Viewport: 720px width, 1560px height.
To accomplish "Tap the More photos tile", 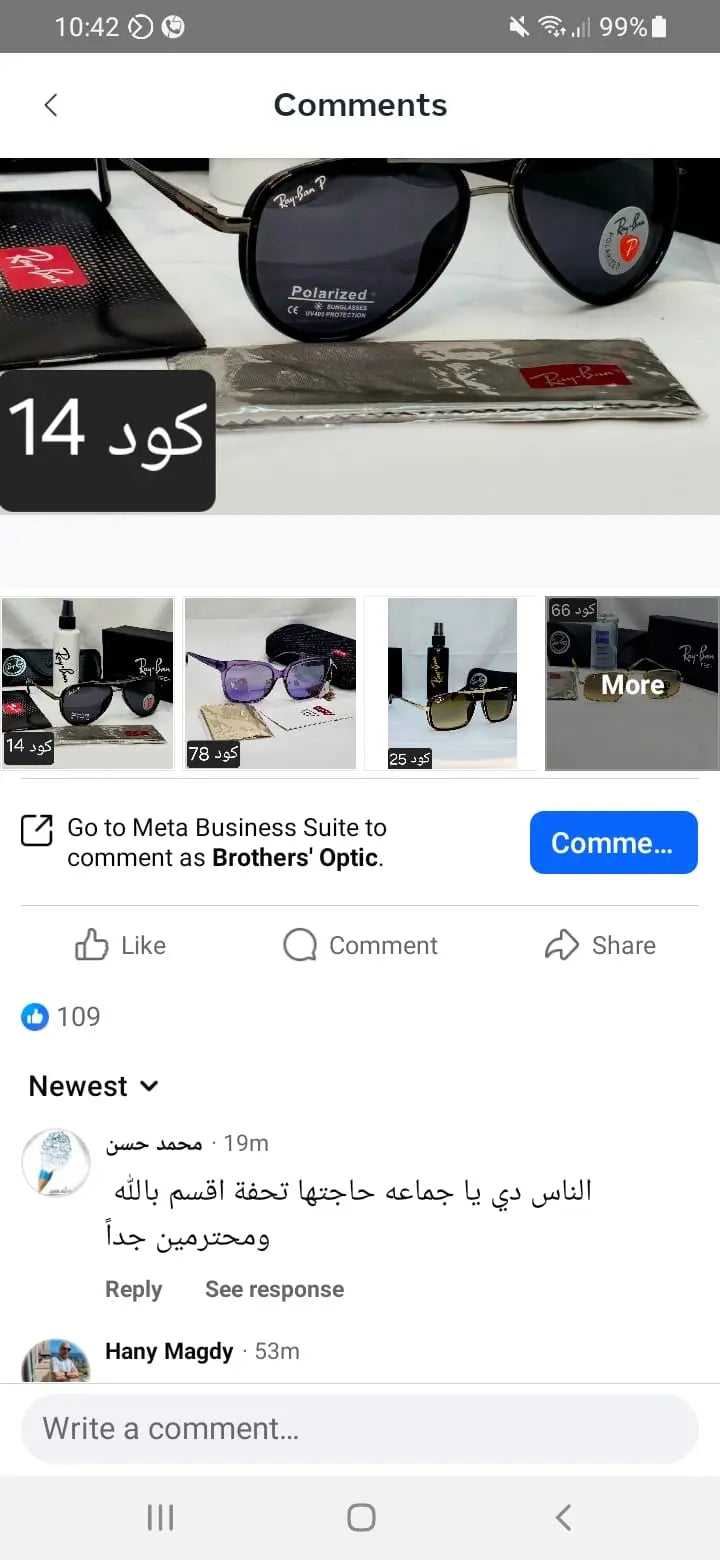I will 632,684.
